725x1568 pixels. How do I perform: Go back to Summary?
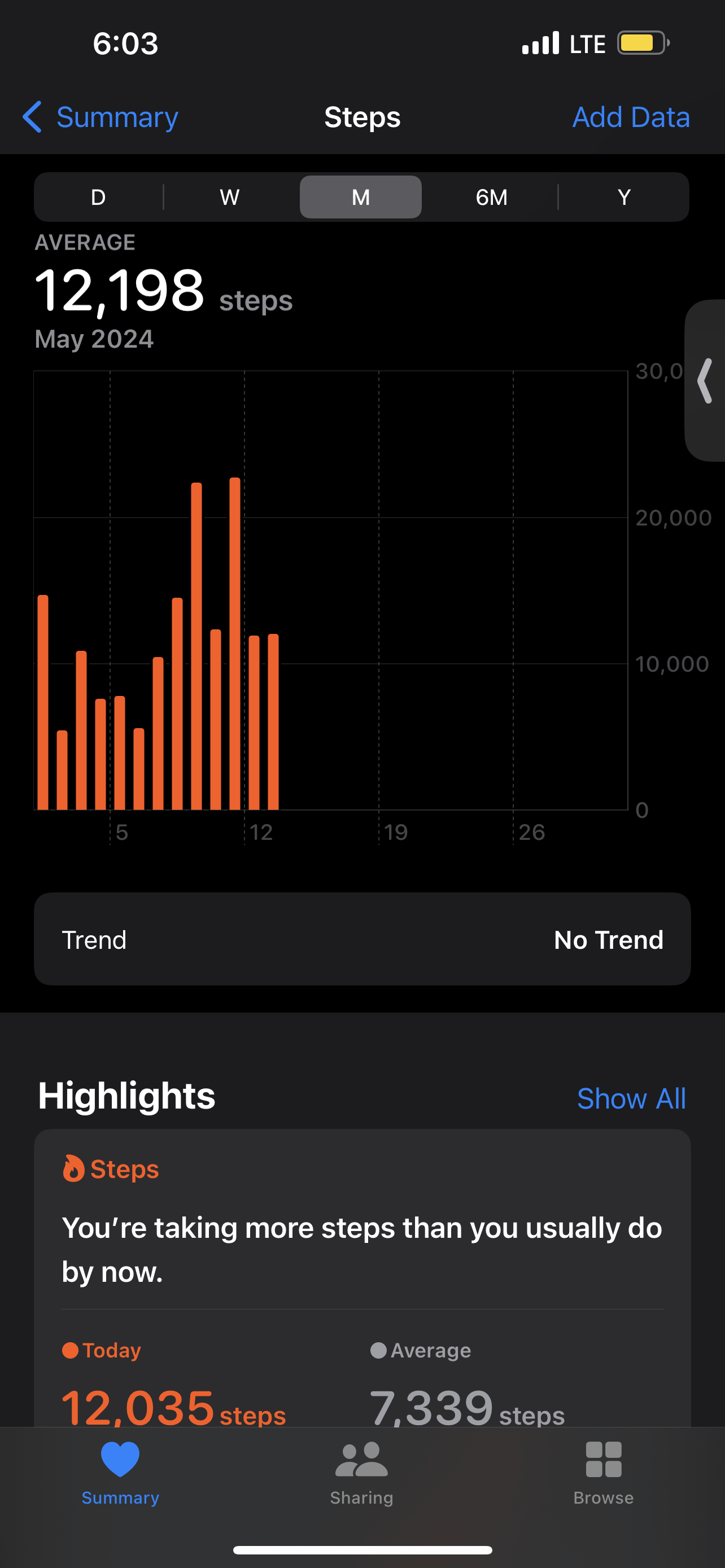(101, 117)
